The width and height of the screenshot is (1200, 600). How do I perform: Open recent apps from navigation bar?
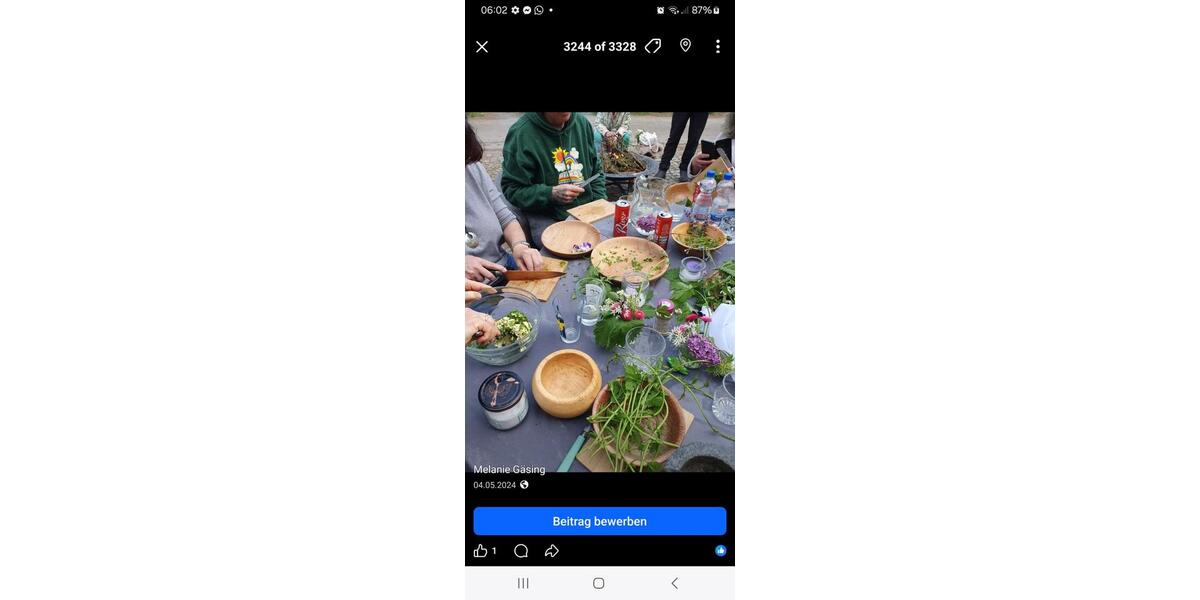click(x=523, y=583)
